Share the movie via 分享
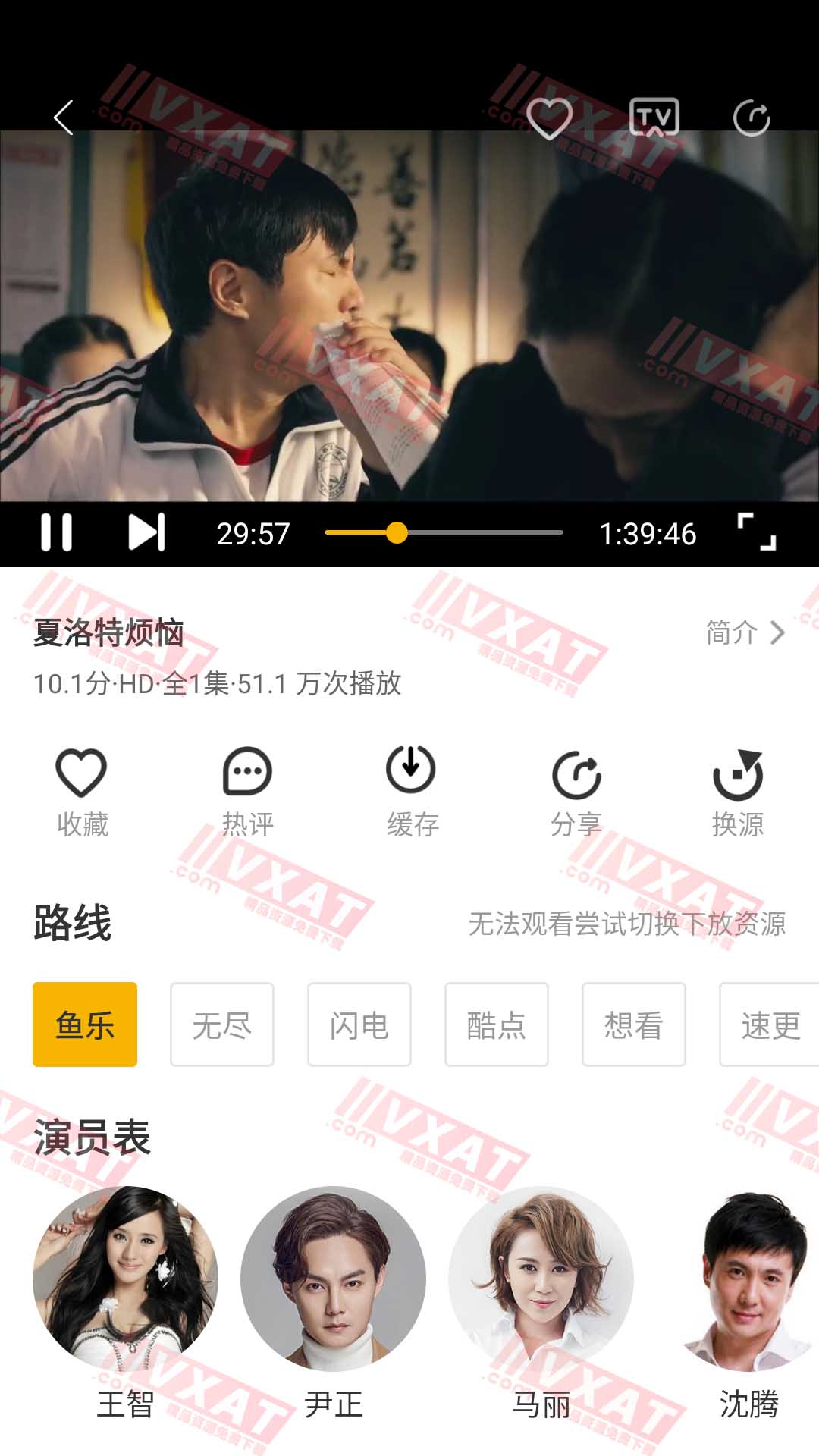 tap(576, 792)
